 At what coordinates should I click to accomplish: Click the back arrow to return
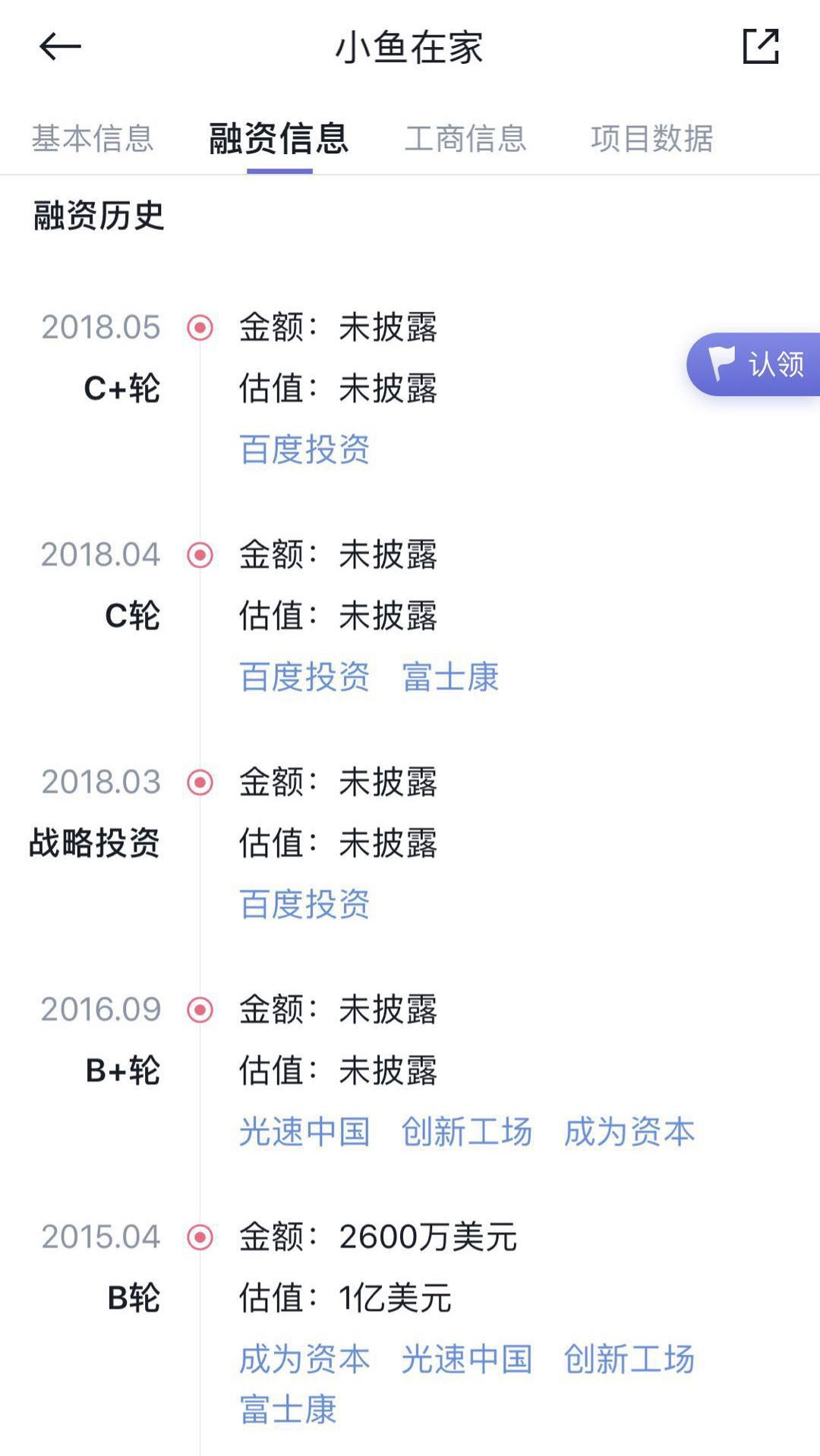60,46
